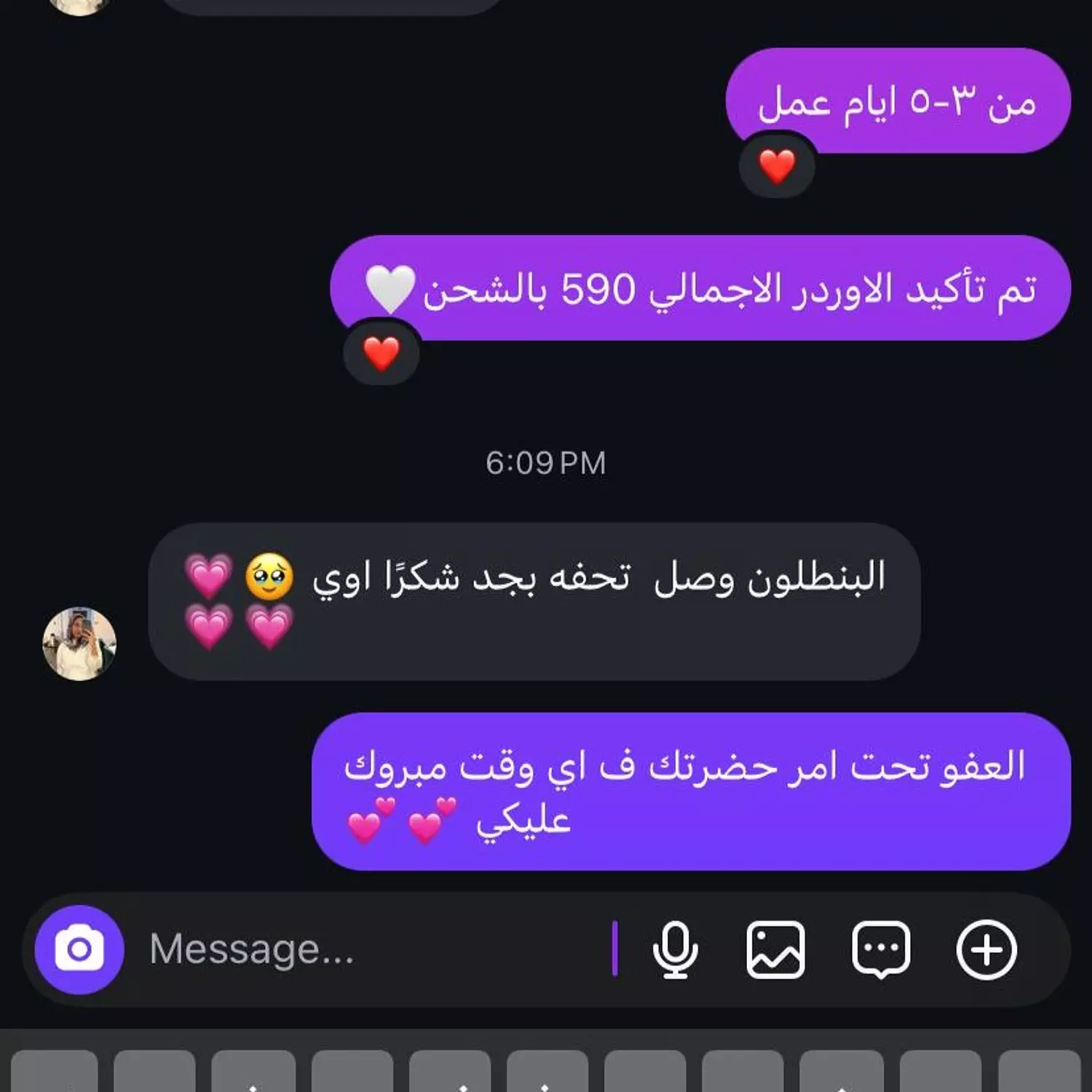Tap heart reaction under the ٣-٥ ايام عمل message
The height and width of the screenshot is (1092, 1092).
pos(777,166)
